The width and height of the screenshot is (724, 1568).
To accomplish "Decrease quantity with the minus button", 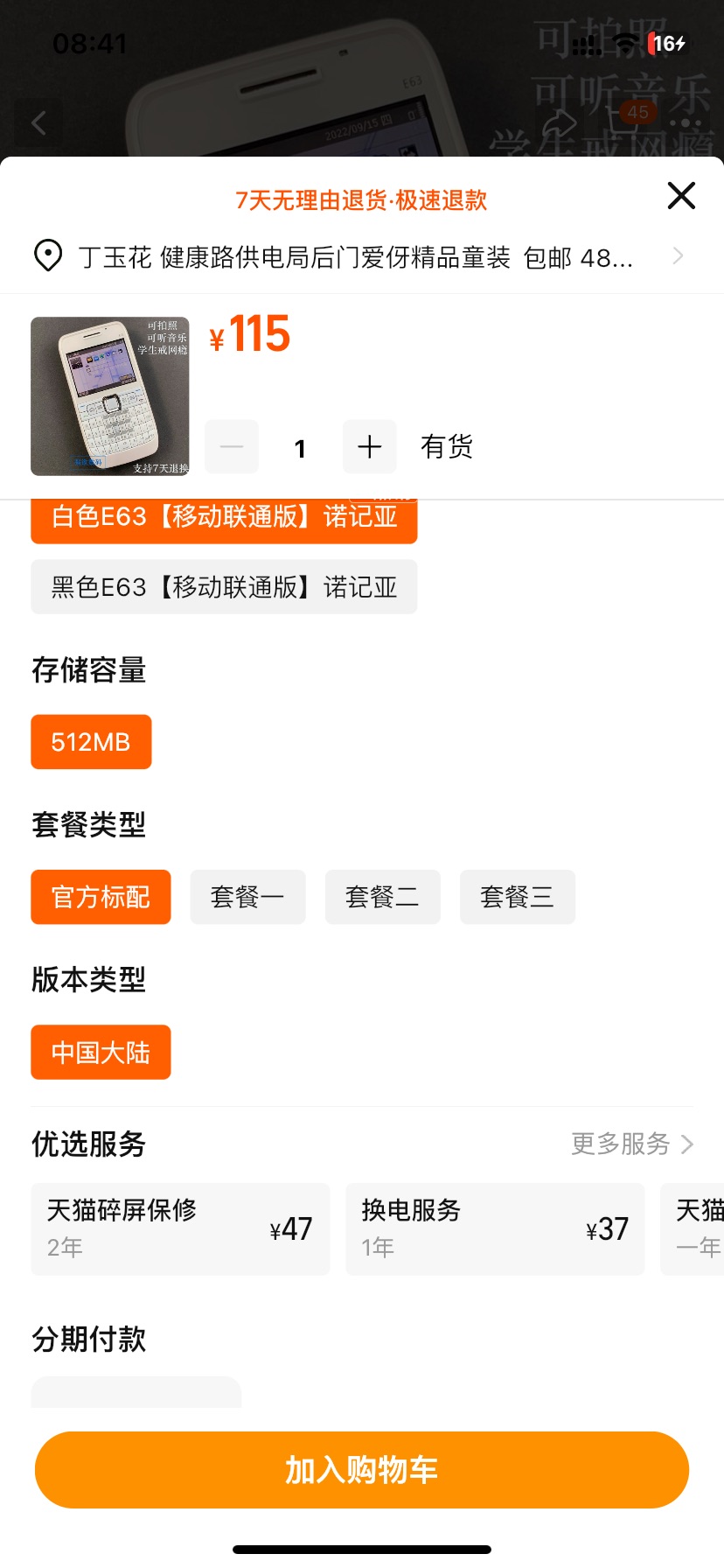I will point(232,446).
